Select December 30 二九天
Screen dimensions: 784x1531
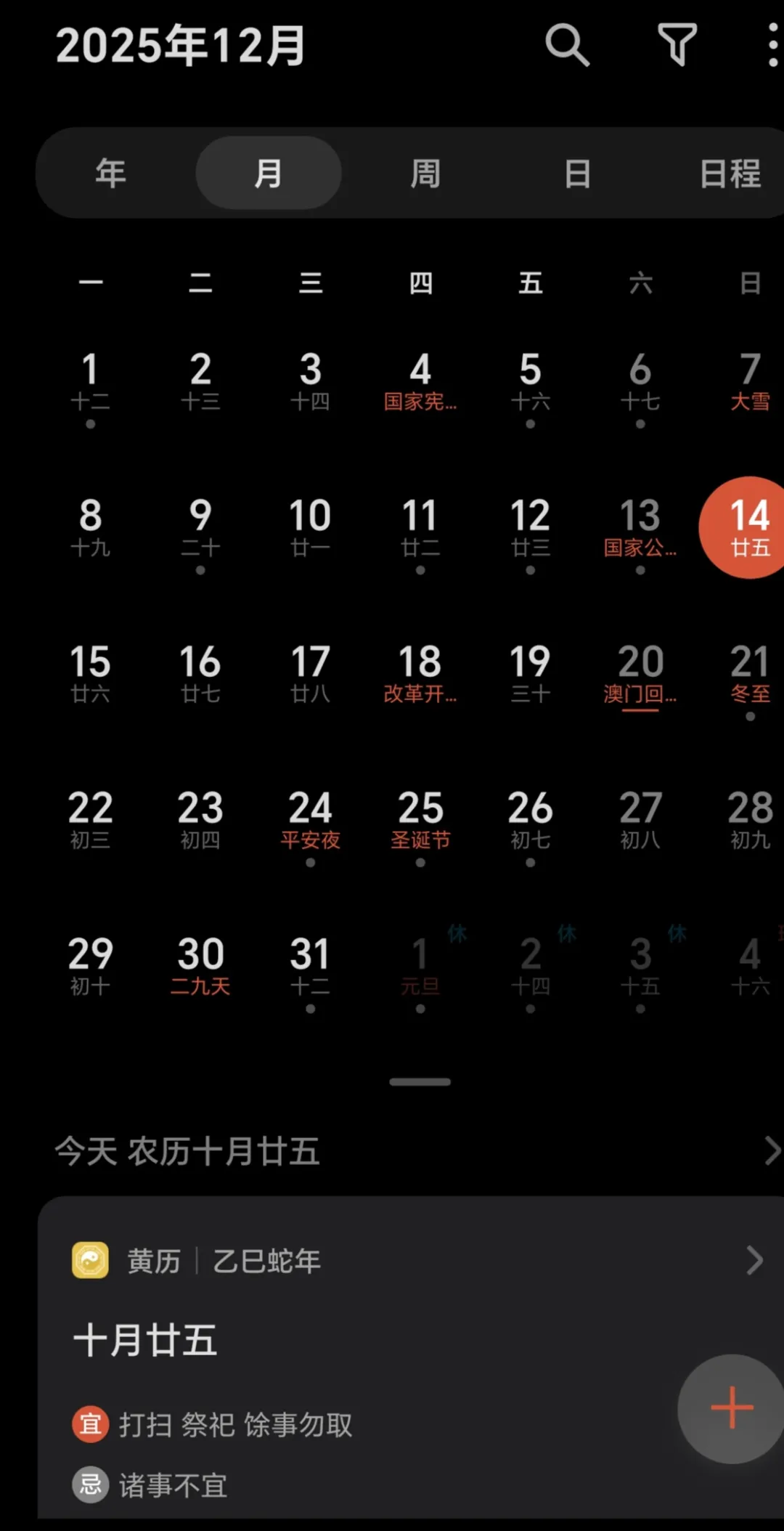pyautogui.click(x=200, y=966)
